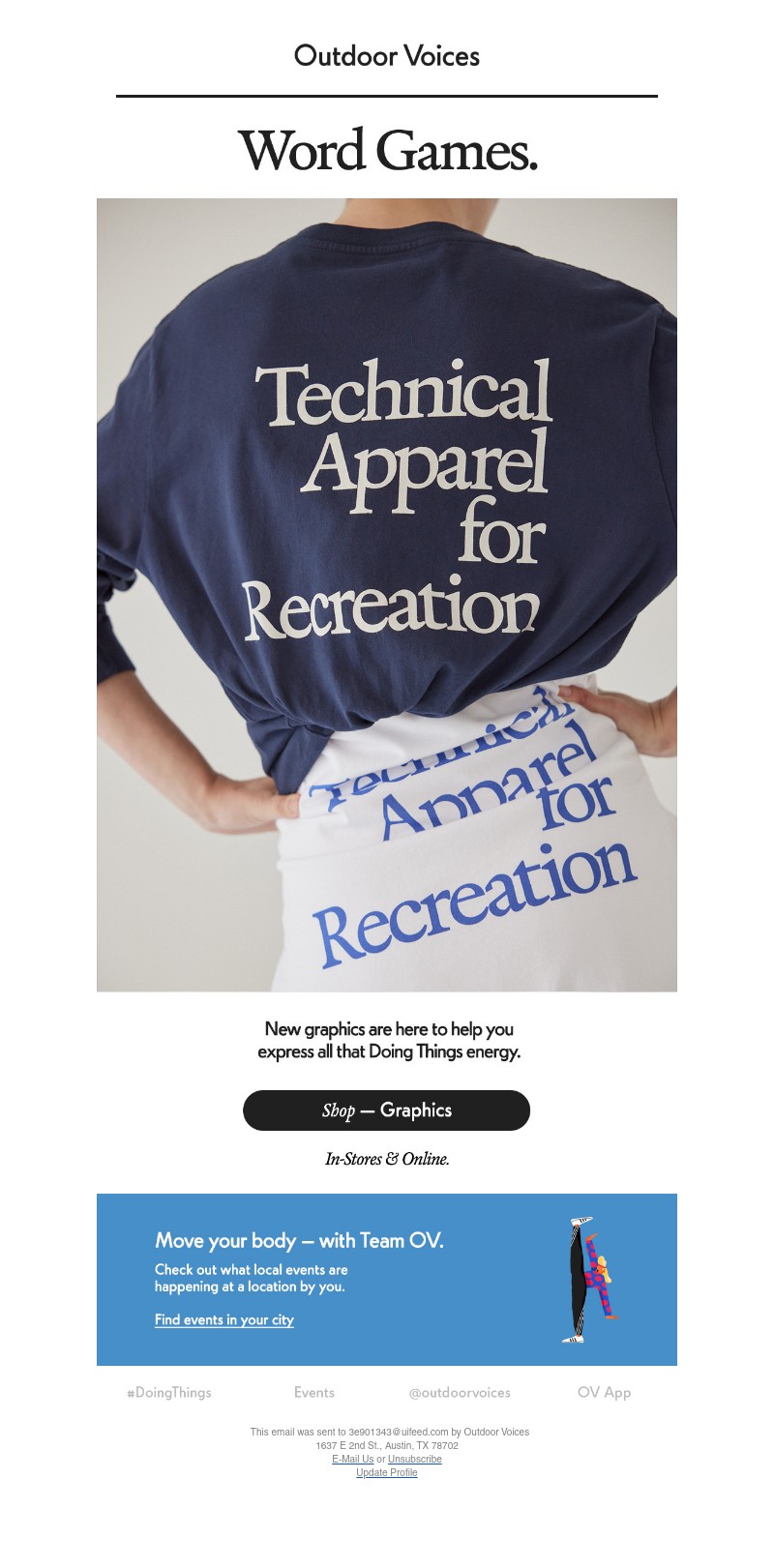This screenshot has width=774, height=1568.
Task: Tap the Outdoor Voices header logo
Action: [387, 56]
